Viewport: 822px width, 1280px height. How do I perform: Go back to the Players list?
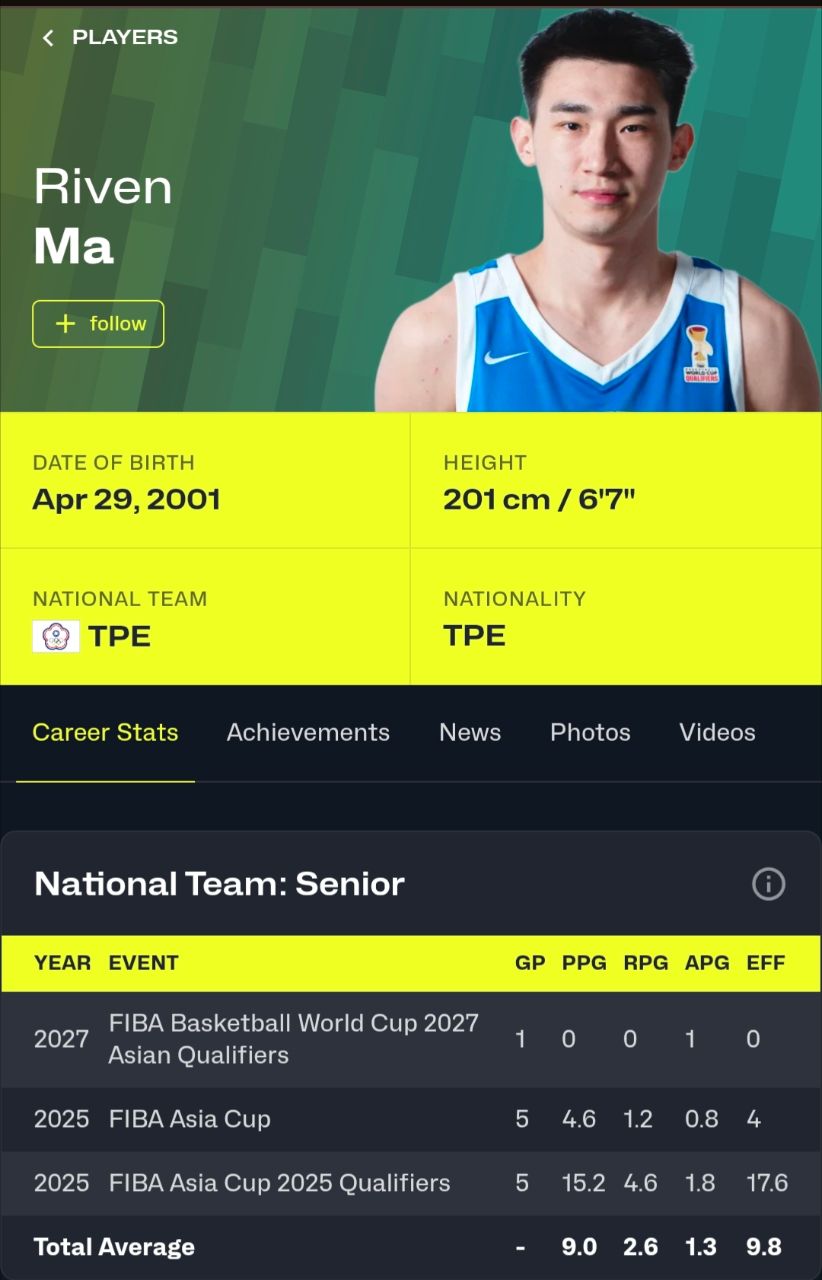tap(109, 38)
